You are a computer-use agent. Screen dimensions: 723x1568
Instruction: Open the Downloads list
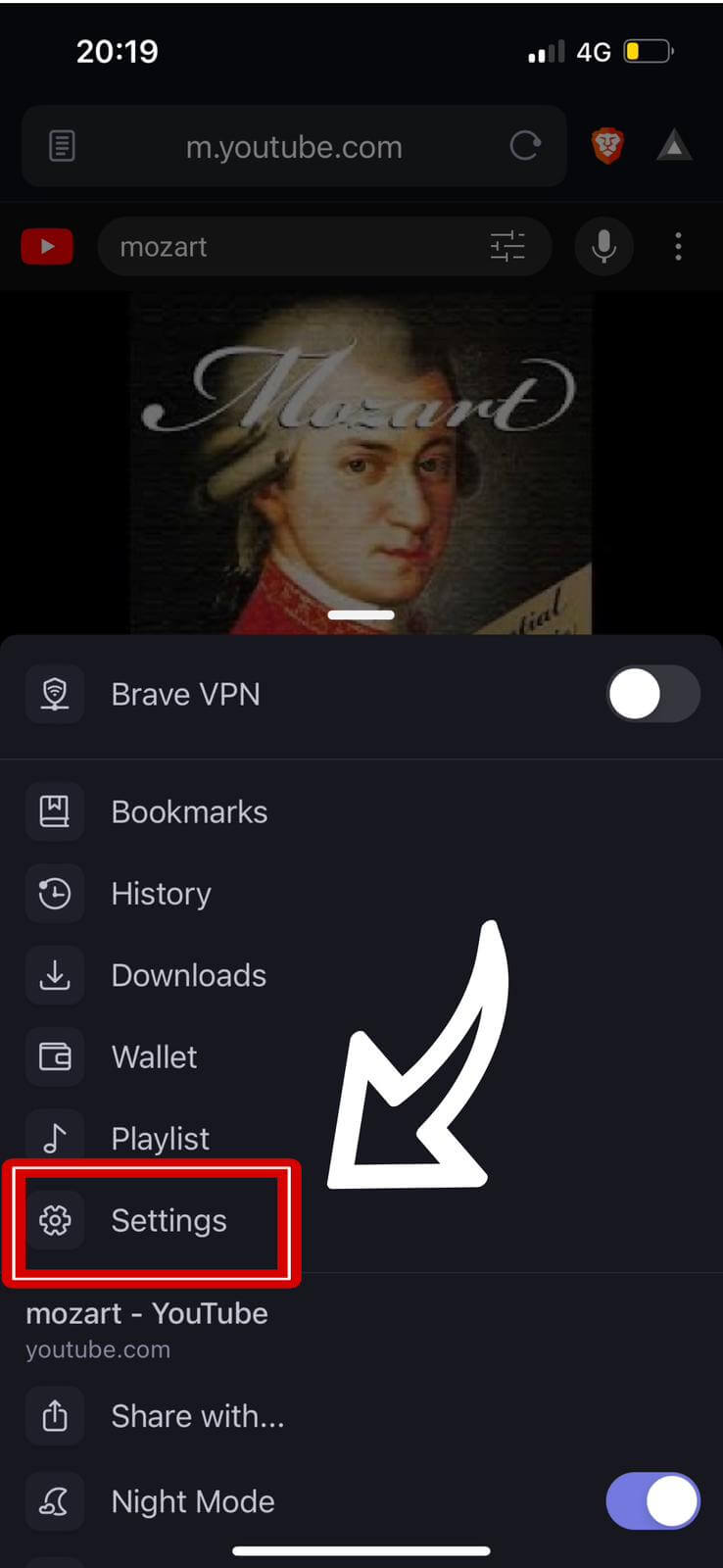tap(188, 975)
